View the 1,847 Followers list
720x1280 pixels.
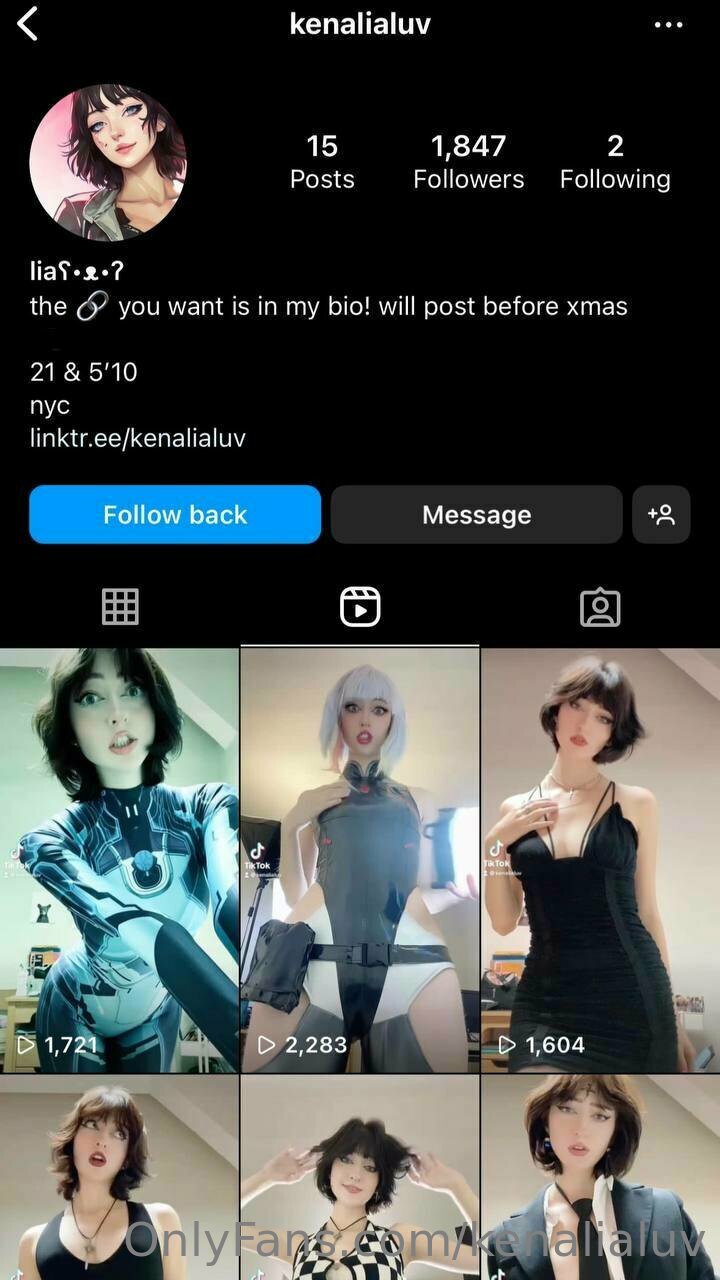[x=468, y=162]
